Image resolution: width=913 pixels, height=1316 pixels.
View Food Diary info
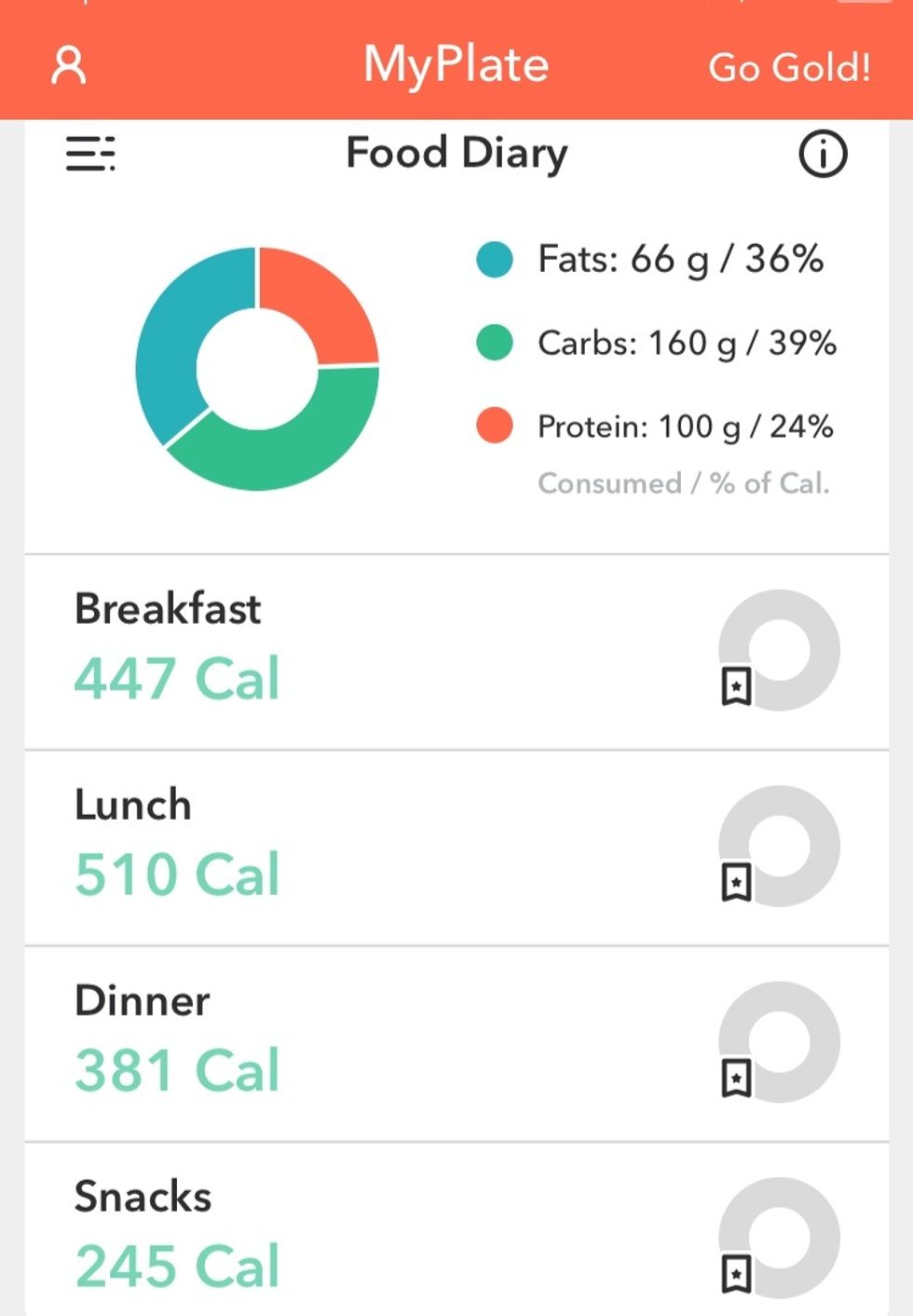[823, 154]
